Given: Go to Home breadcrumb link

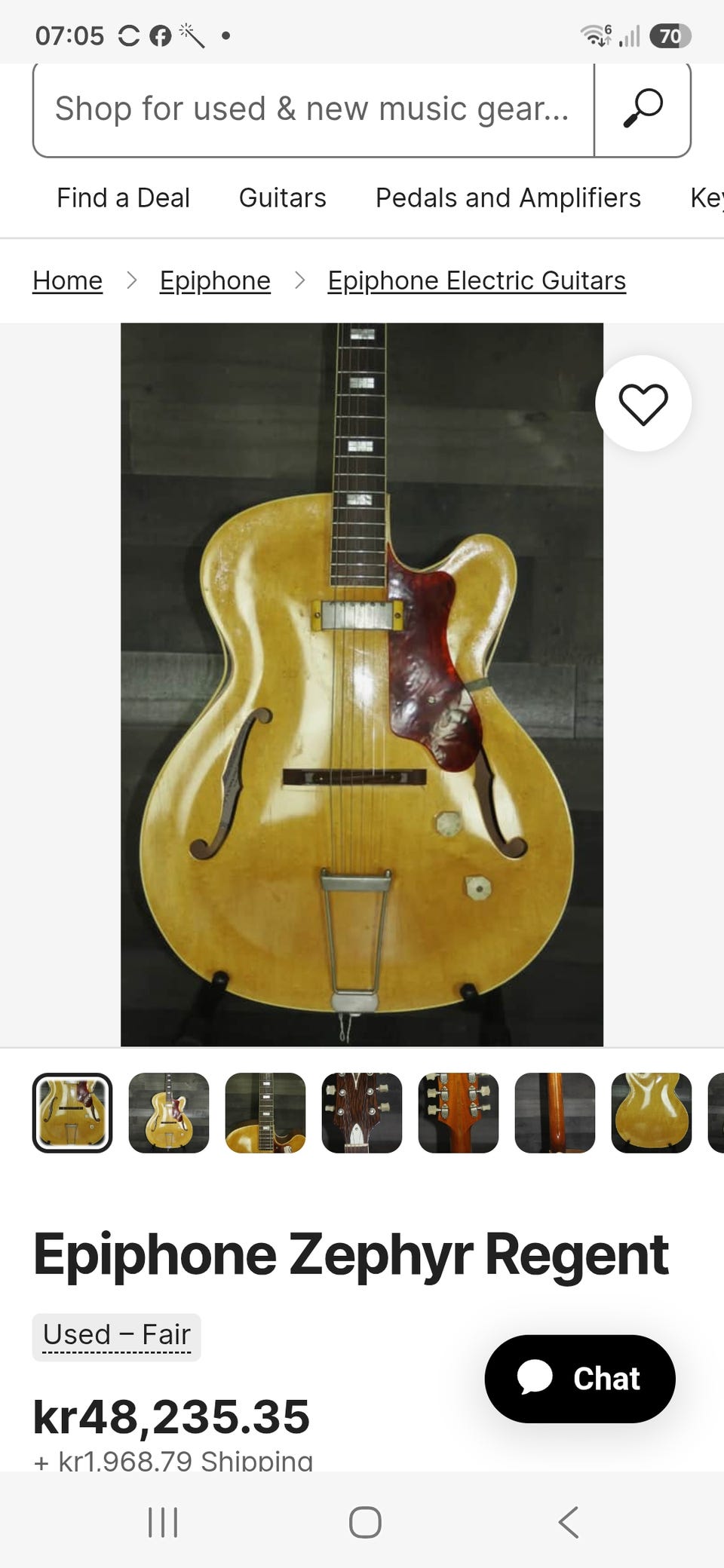Looking at the screenshot, I should point(67,280).
